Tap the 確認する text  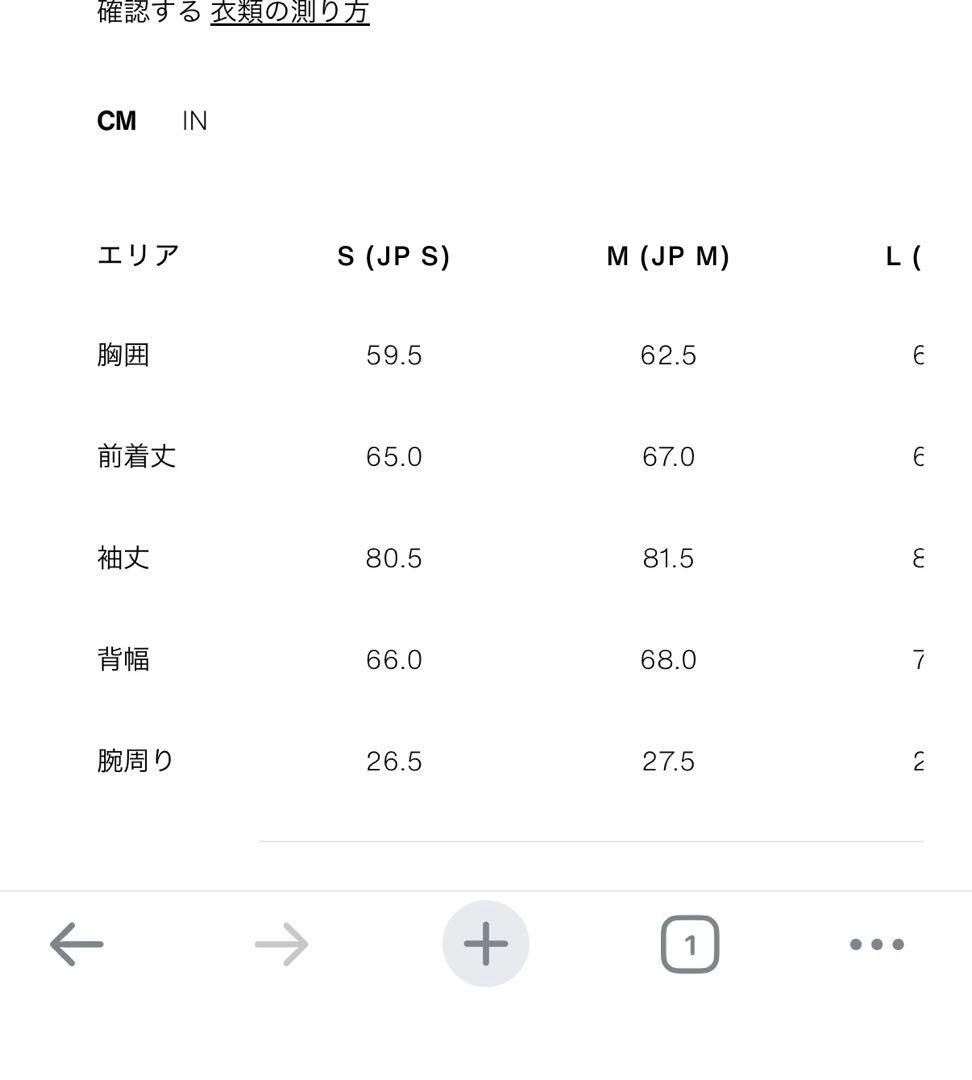142,14
